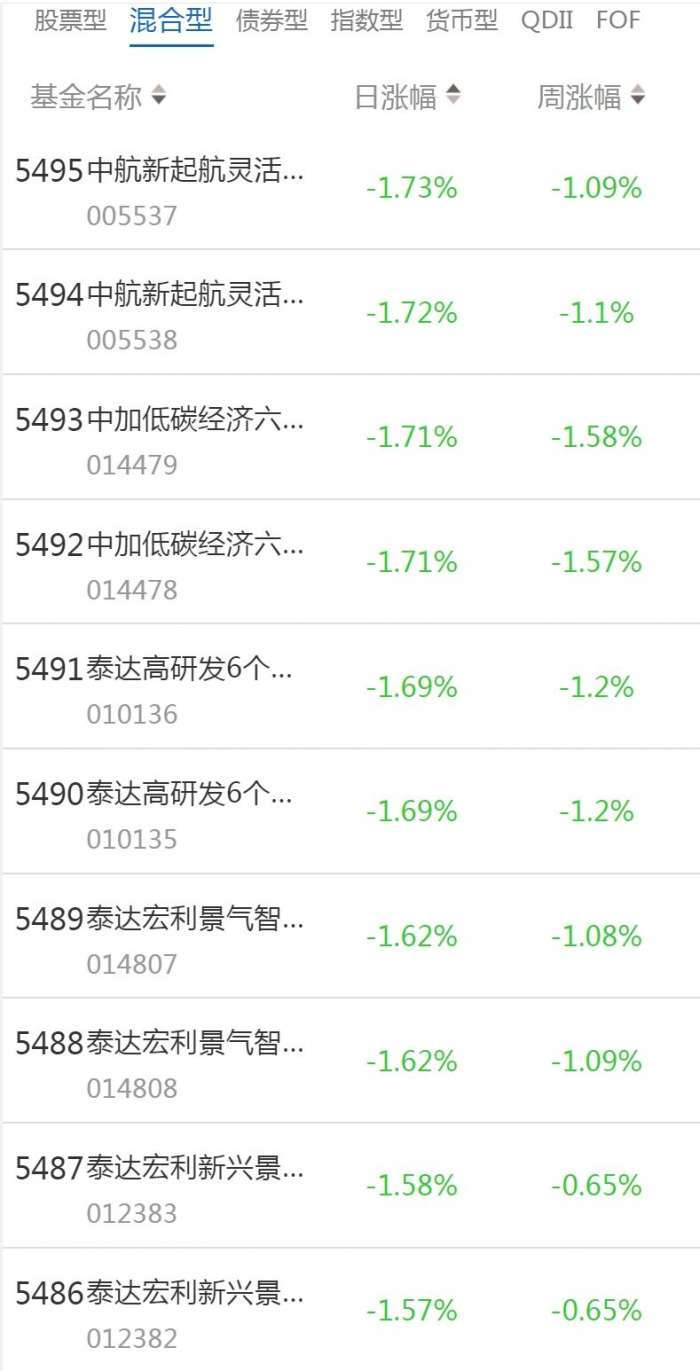The image size is (700, 1371).
Task: Select the 债券型 tab
Action: point(272,21)
